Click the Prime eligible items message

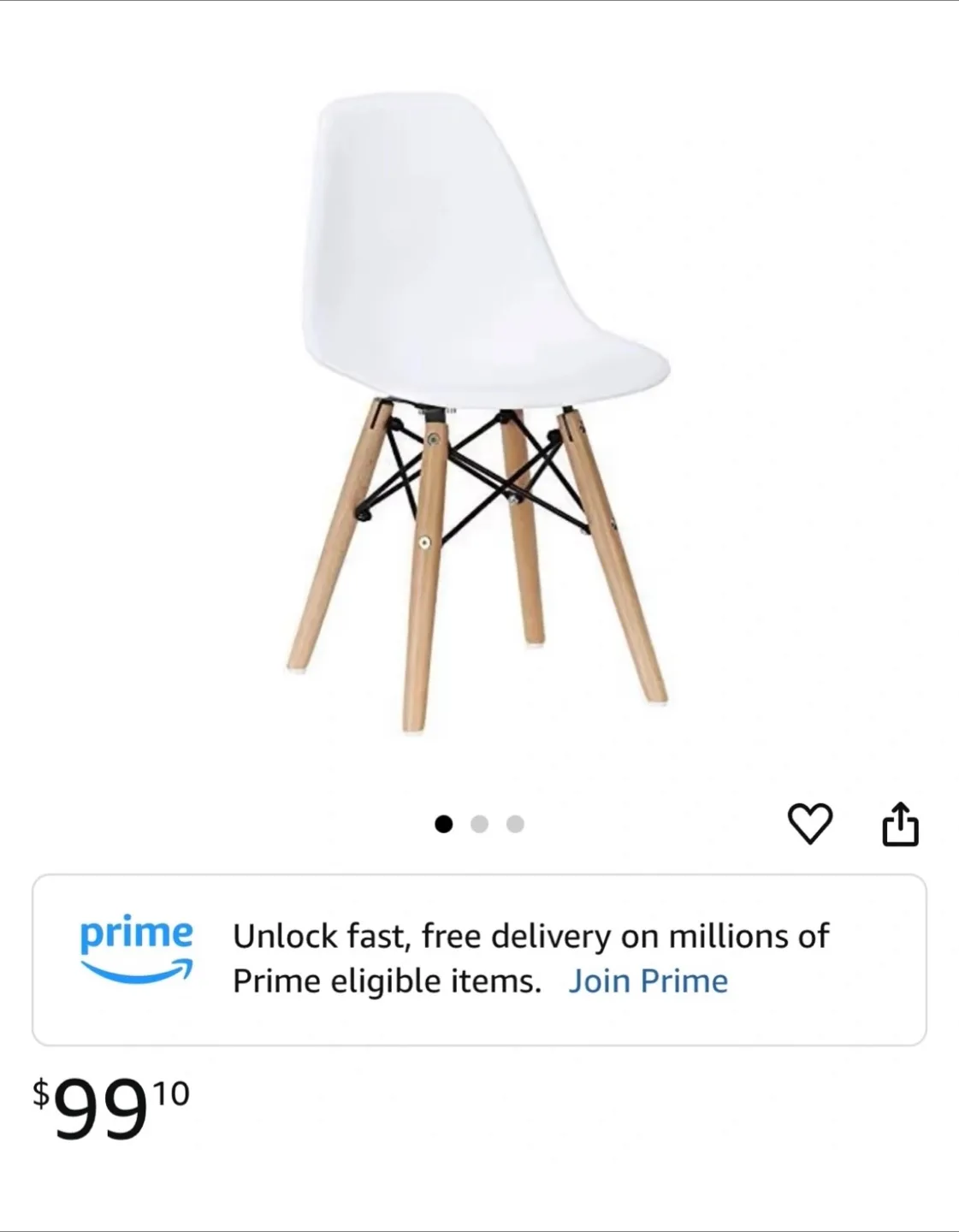(530, 957)
